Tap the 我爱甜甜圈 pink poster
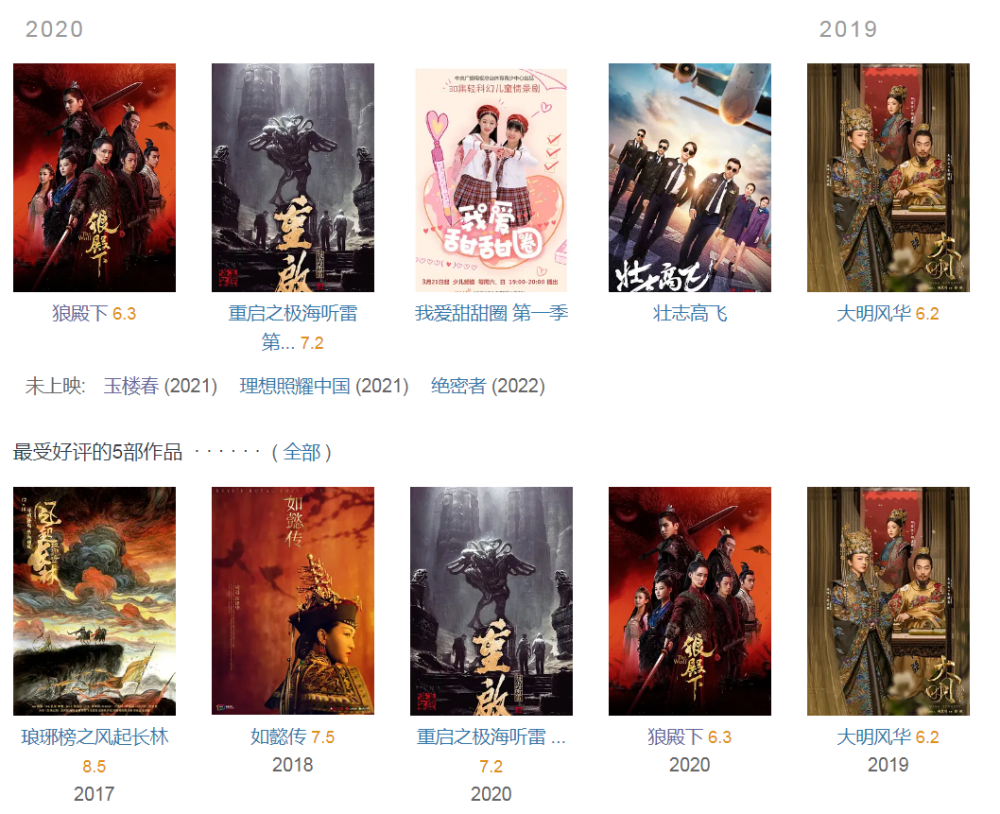1000x814 pixels. tap(491, 180)
